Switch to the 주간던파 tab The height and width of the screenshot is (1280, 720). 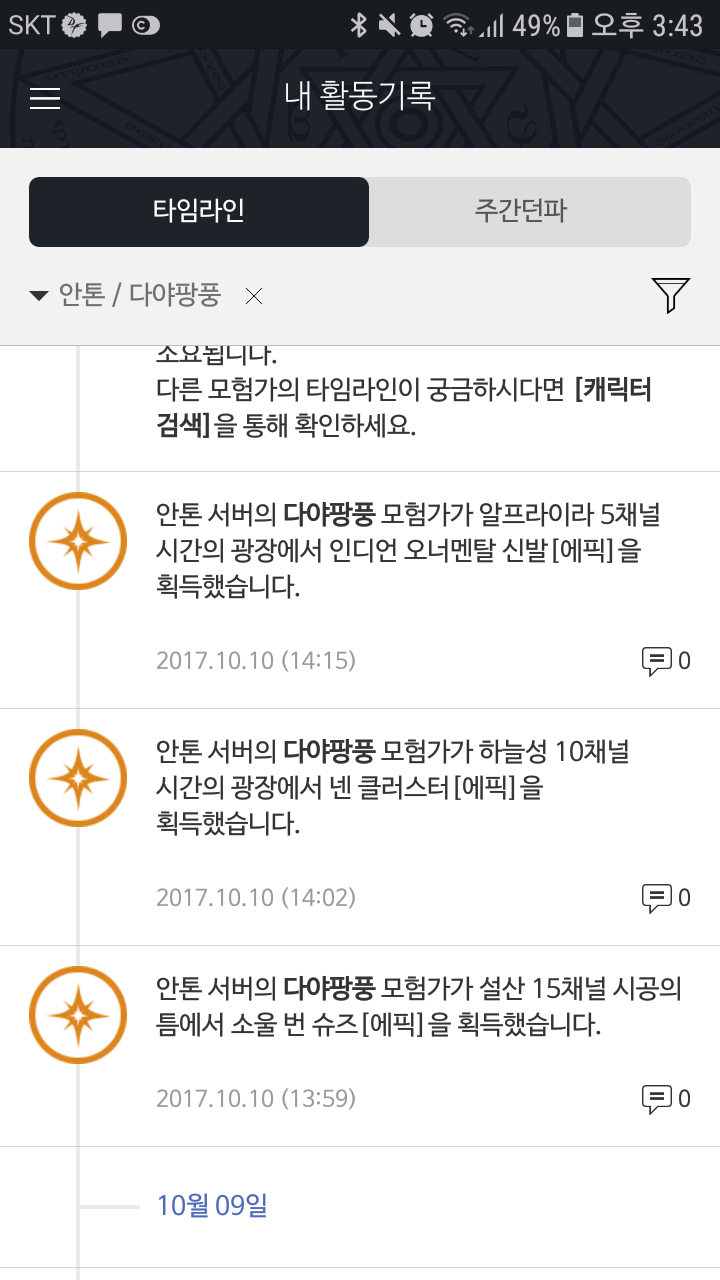[529, 211]
